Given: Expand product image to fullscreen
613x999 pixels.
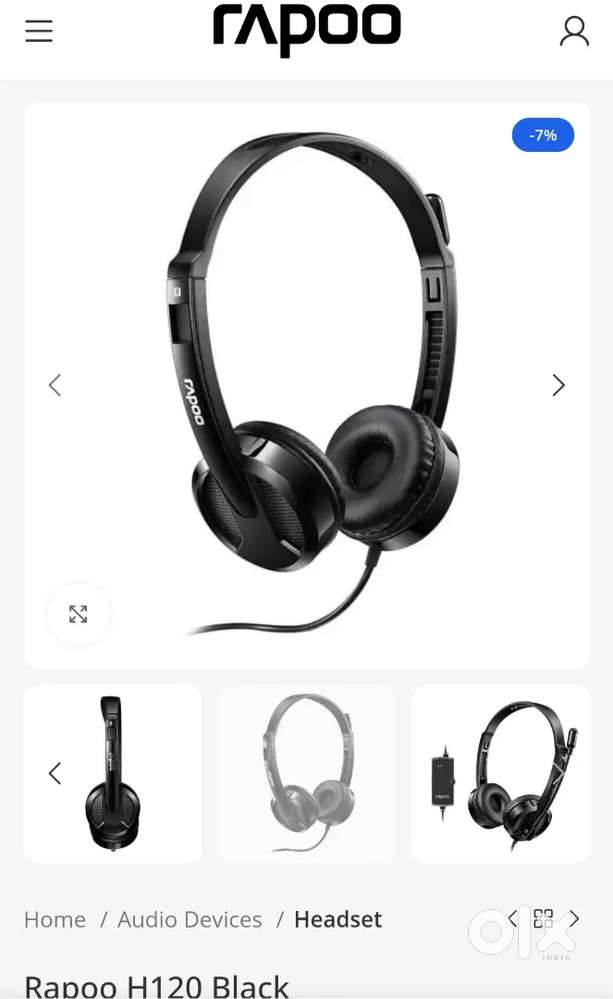Looking at the screenshot, I should (x=78, y=614).
